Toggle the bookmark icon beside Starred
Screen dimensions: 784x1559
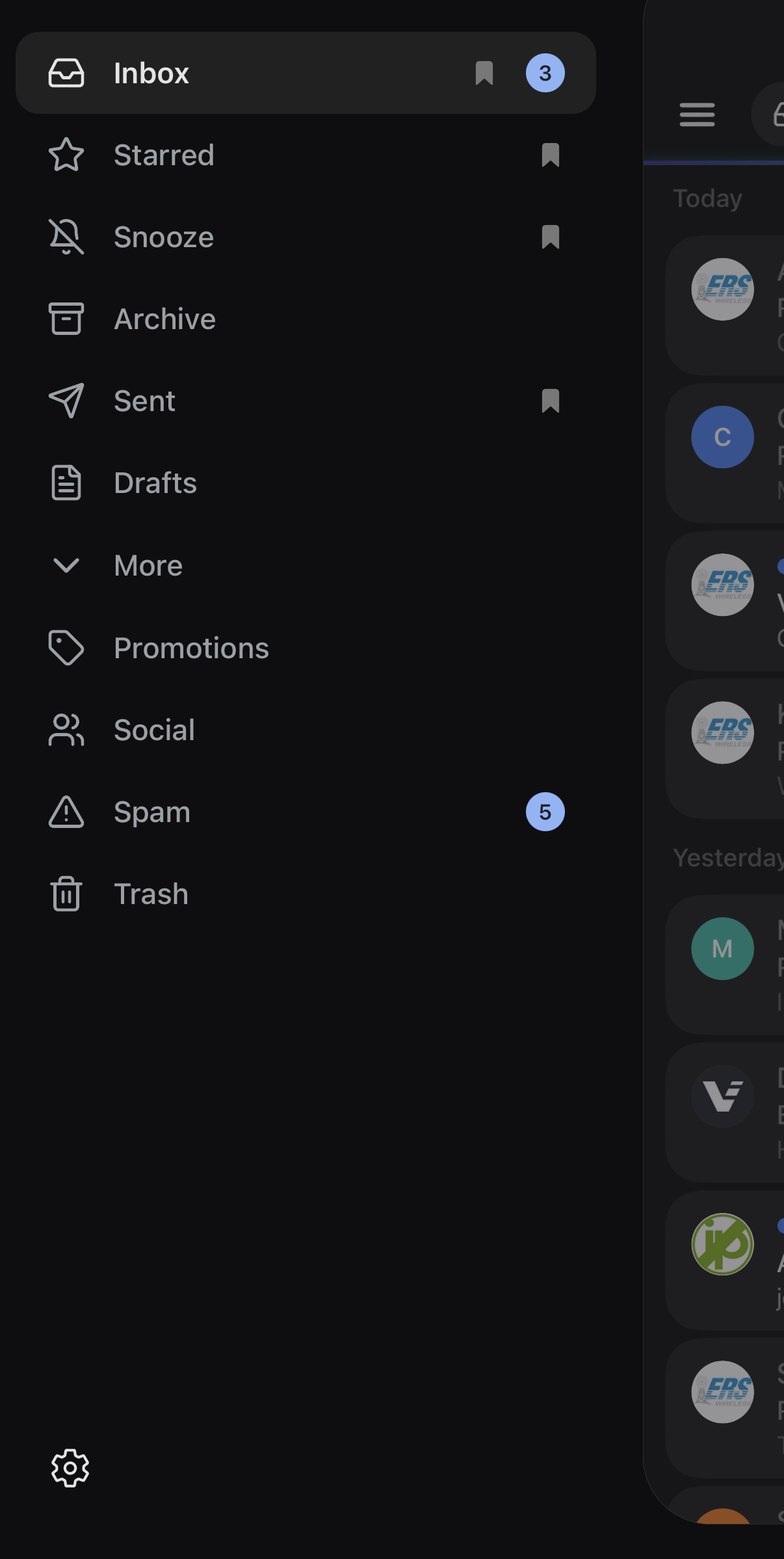tap(551, 155)
